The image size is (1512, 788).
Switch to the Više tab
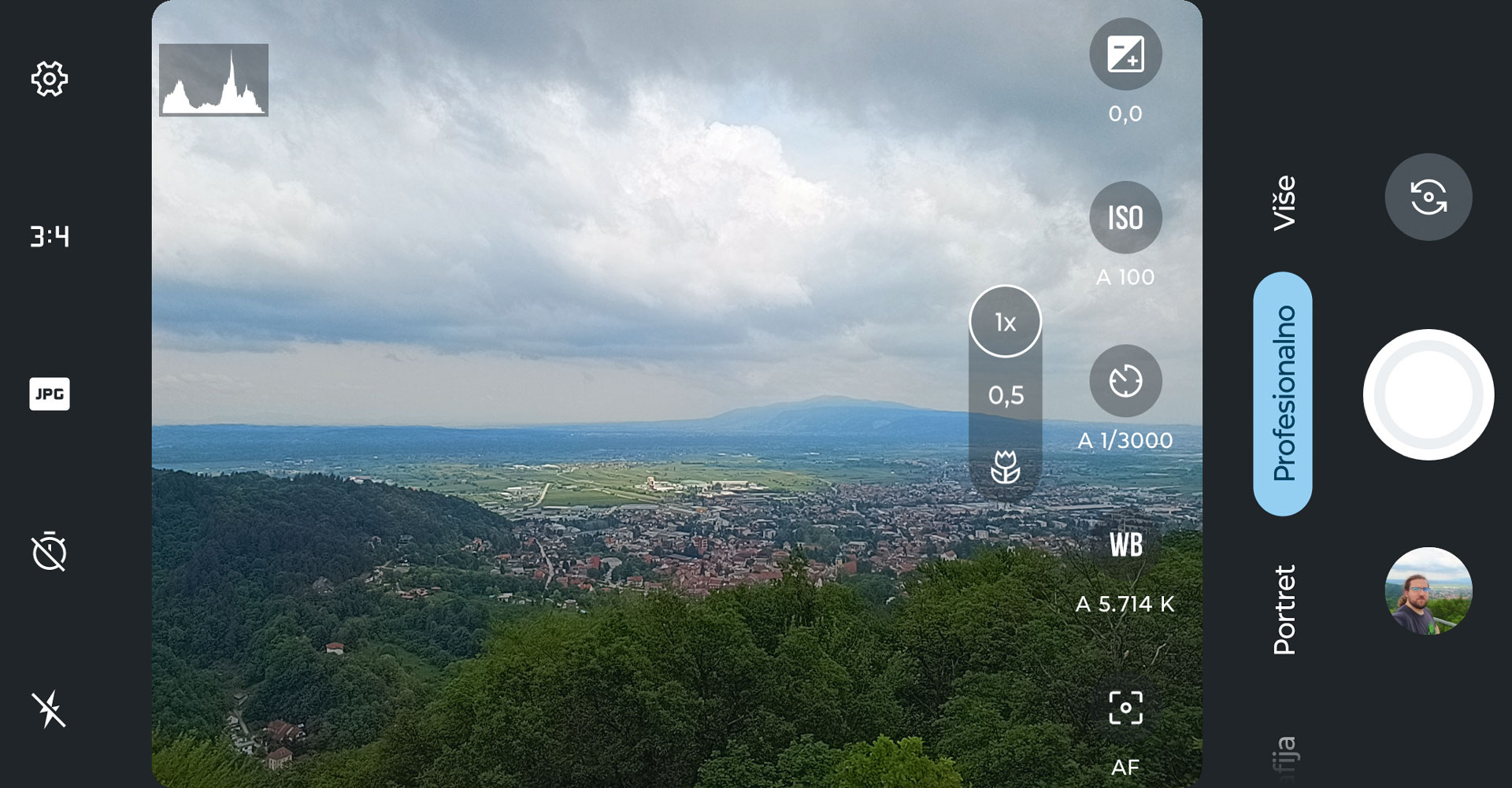point(1284,203)
